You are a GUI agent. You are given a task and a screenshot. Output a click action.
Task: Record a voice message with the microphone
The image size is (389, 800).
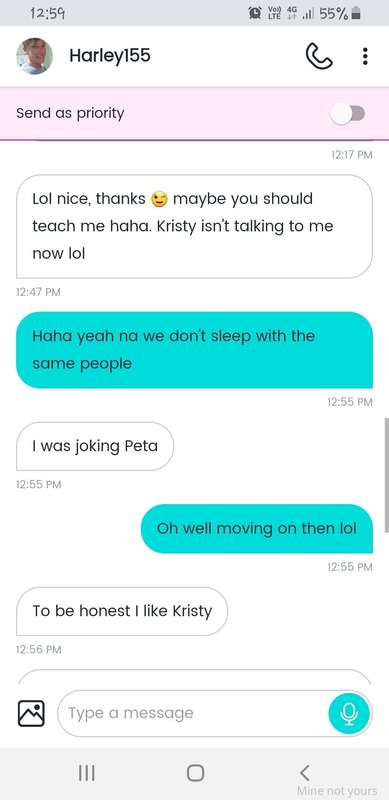350,713
